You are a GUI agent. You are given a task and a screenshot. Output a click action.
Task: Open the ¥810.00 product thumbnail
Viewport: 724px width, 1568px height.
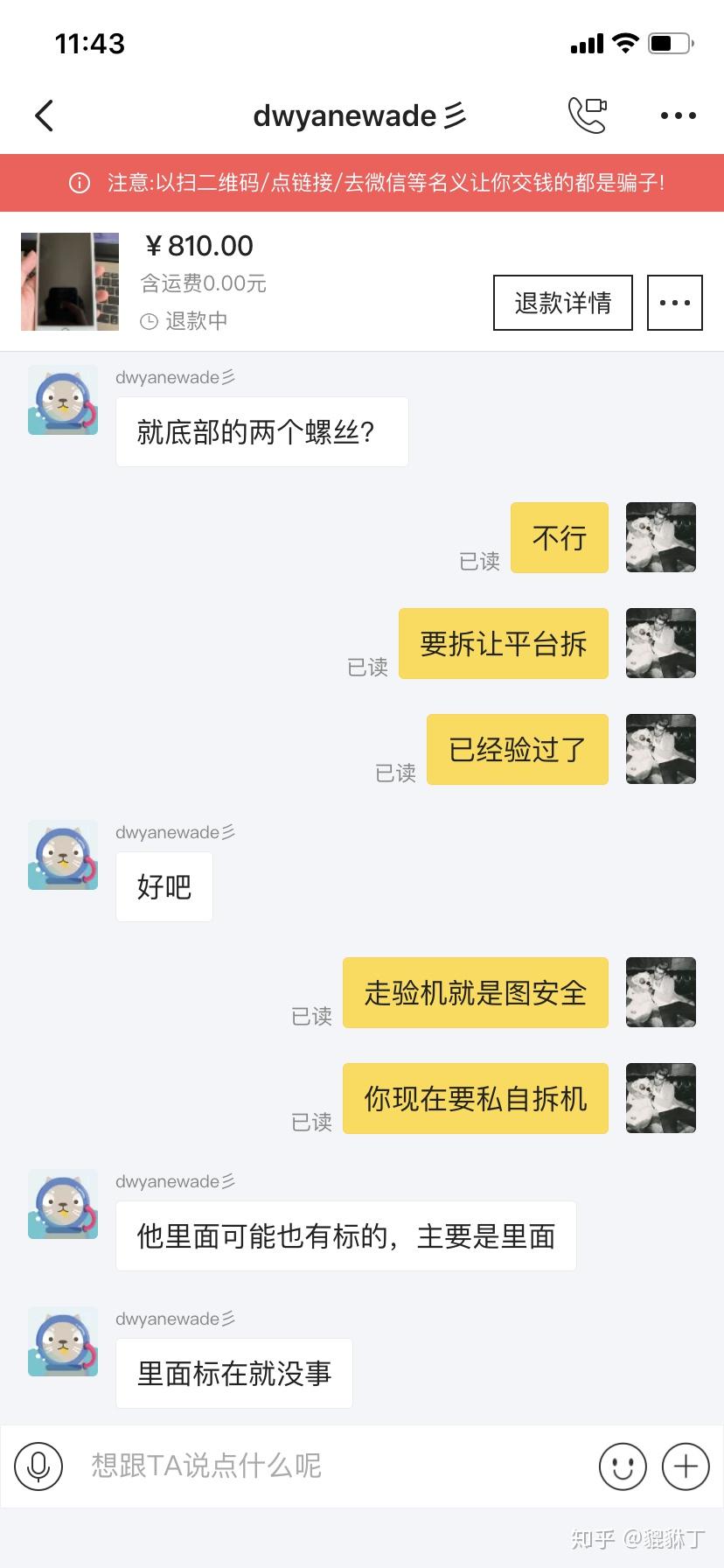70,281
